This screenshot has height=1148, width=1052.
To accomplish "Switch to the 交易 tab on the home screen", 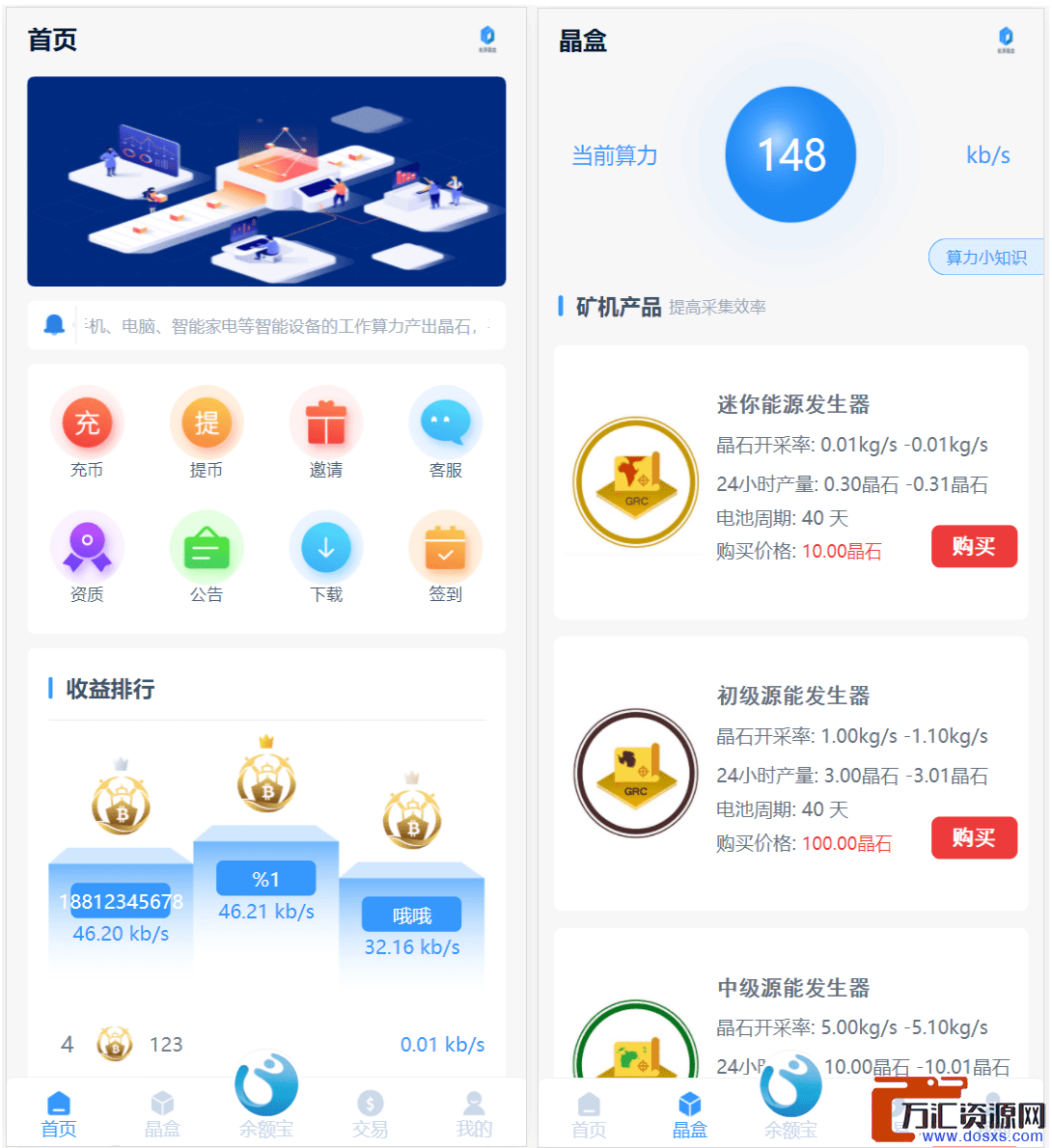I will 370,1114.
